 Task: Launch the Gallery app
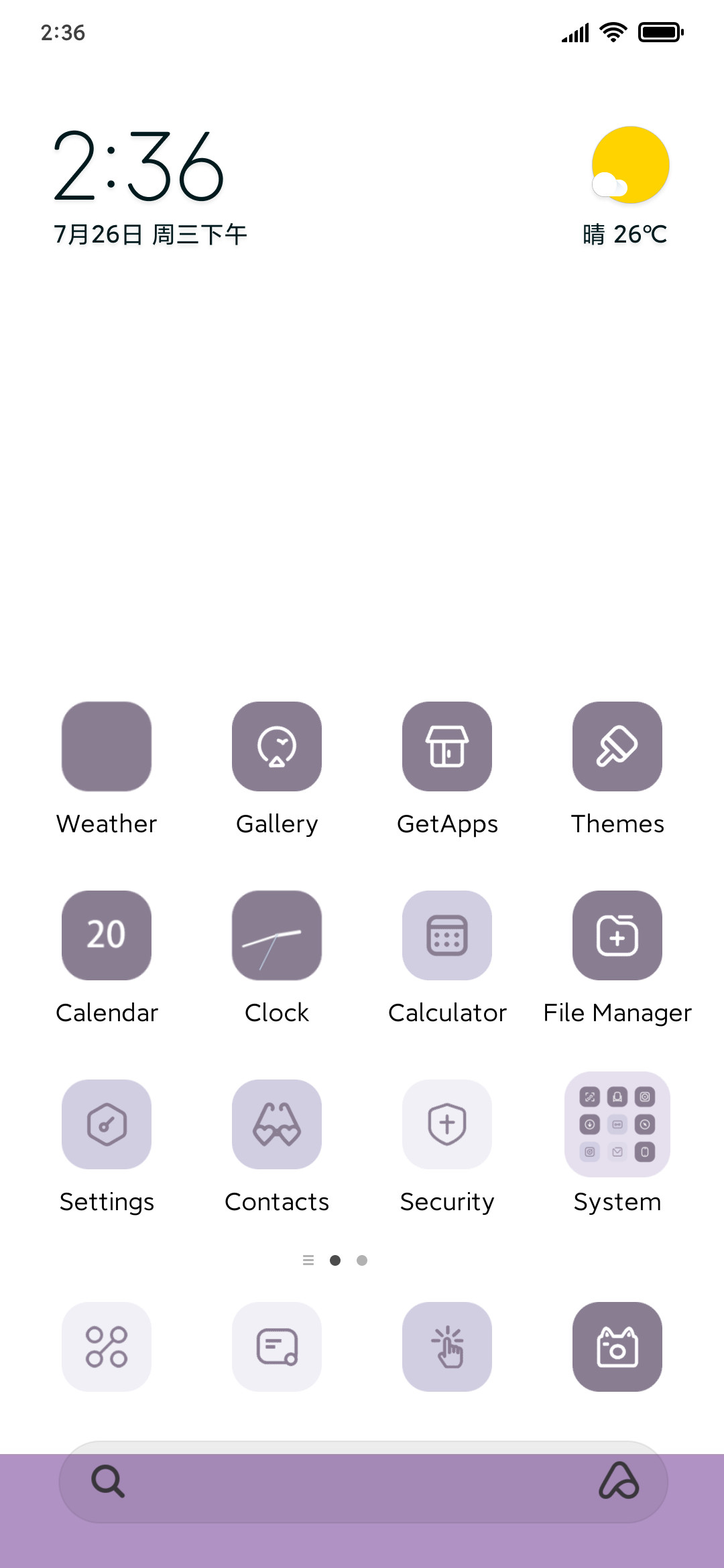click(x=277, y=746)
